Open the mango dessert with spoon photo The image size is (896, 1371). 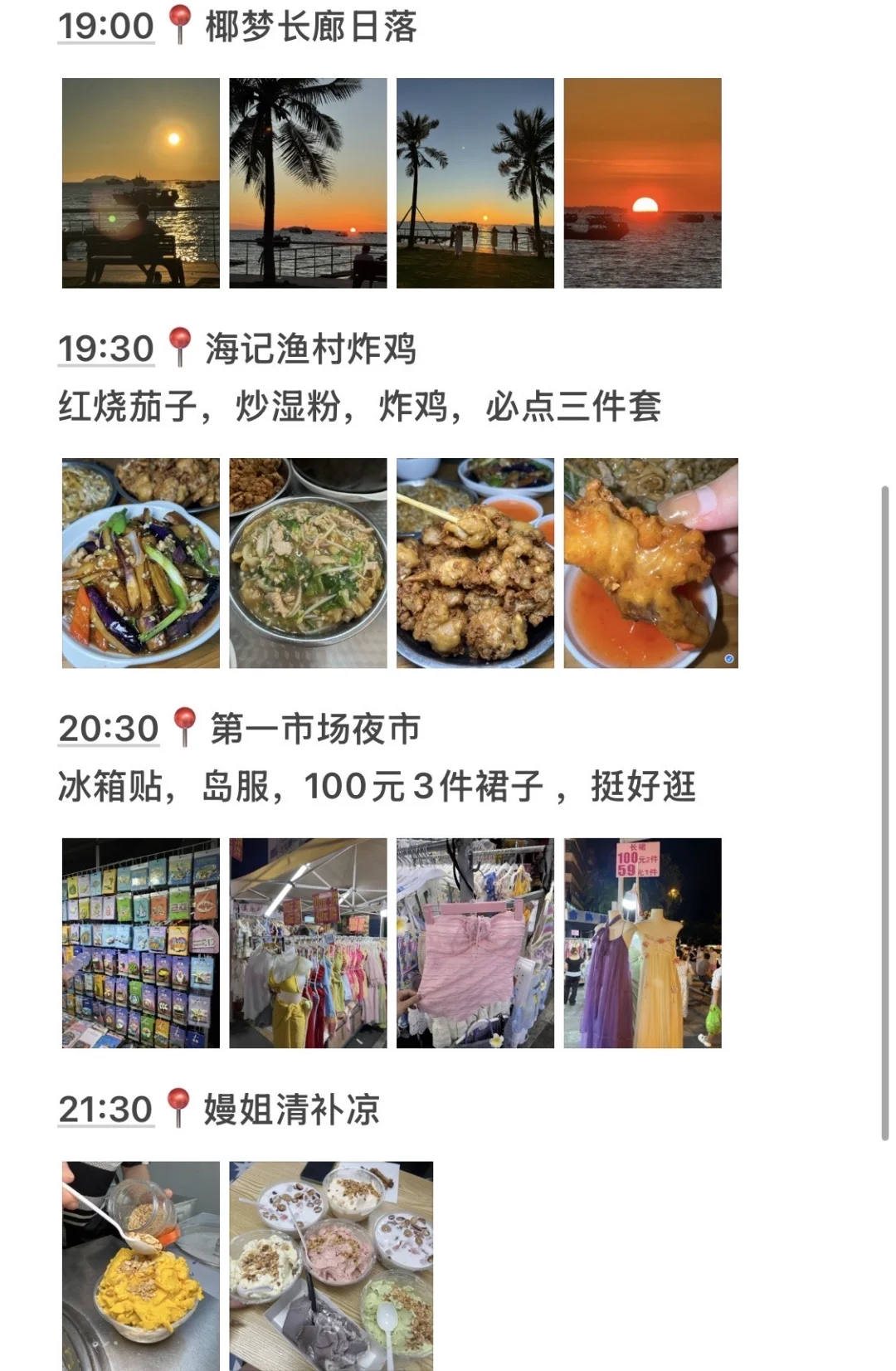141,1266
